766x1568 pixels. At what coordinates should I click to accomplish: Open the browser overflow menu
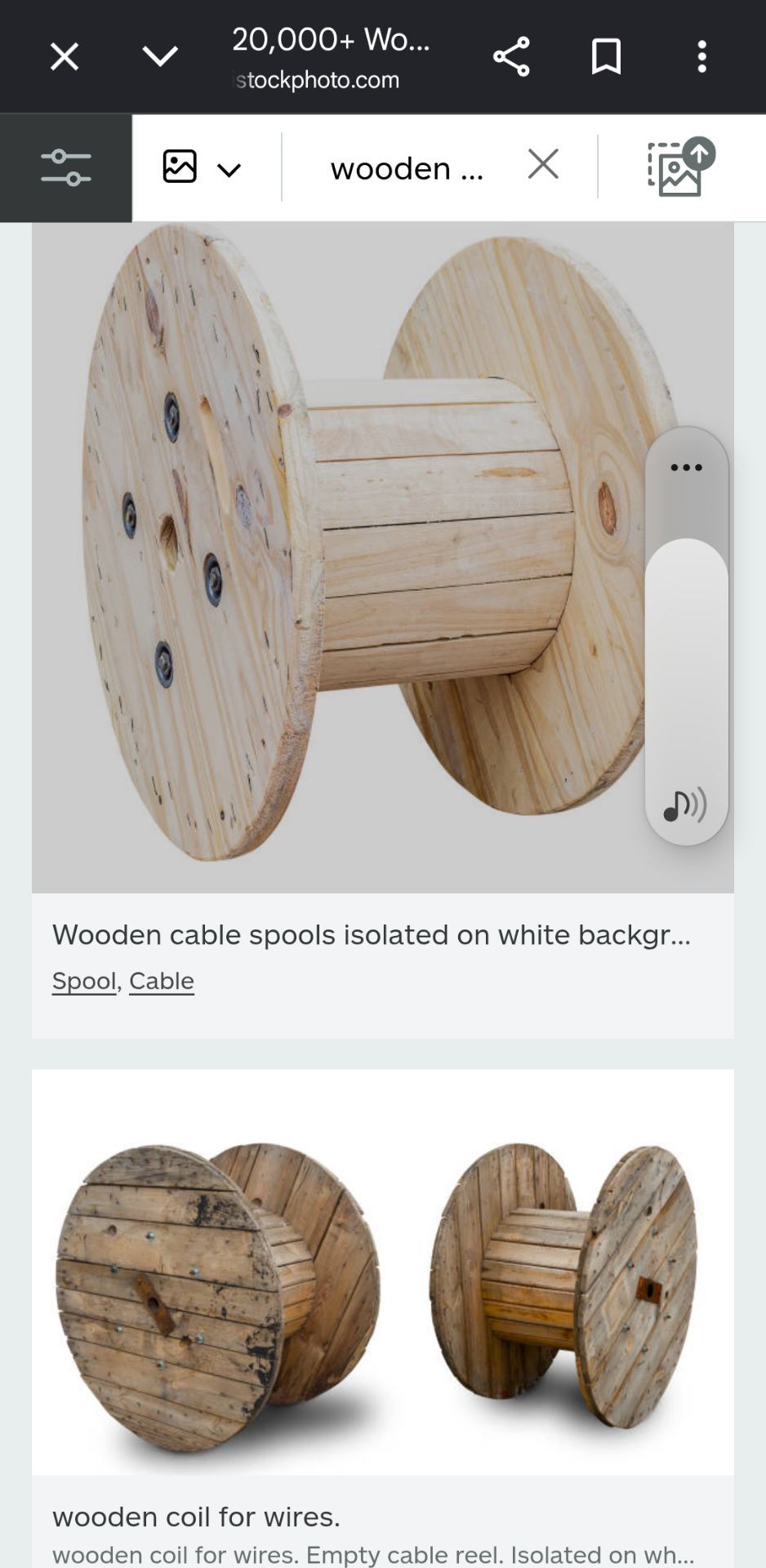click(701, 57)
